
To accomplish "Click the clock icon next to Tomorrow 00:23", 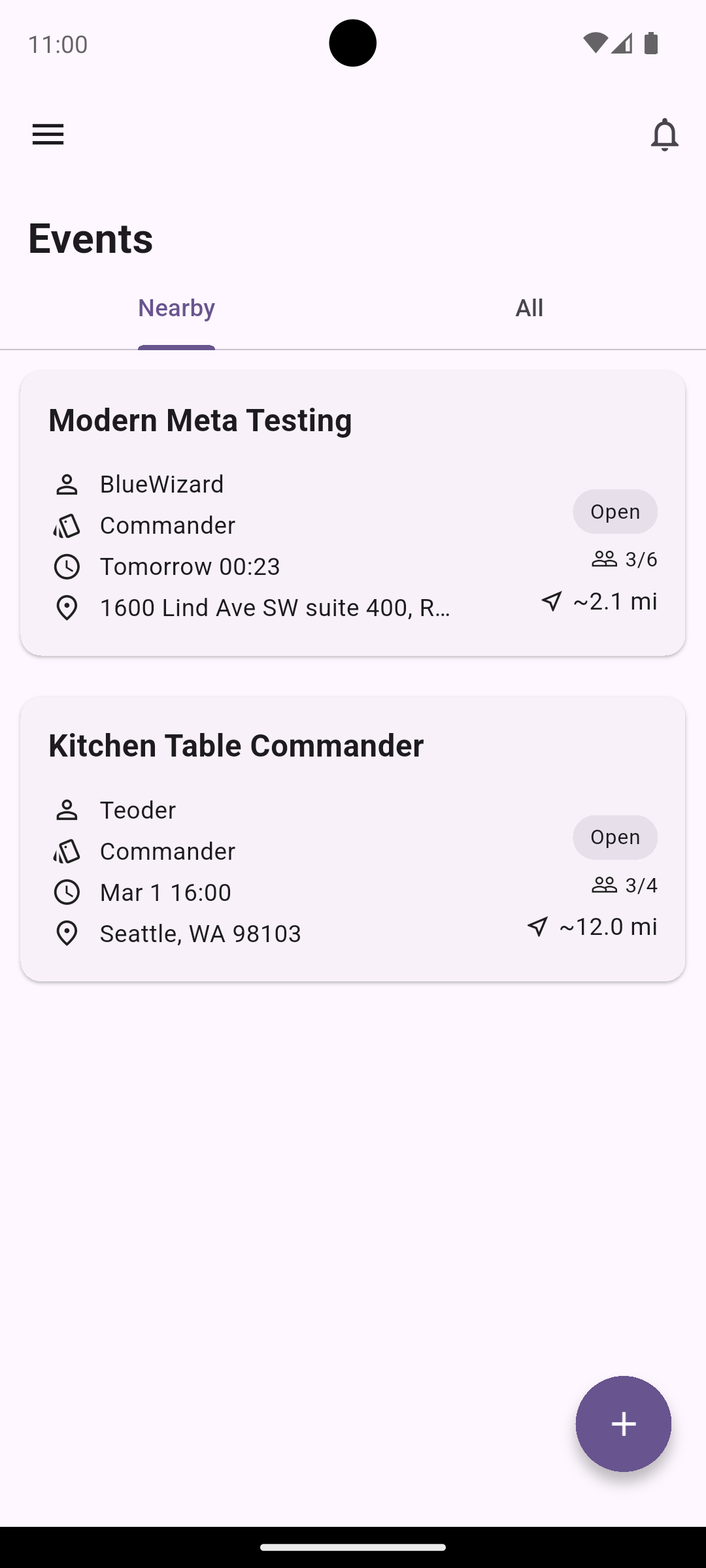I will (x=67, y=566).
